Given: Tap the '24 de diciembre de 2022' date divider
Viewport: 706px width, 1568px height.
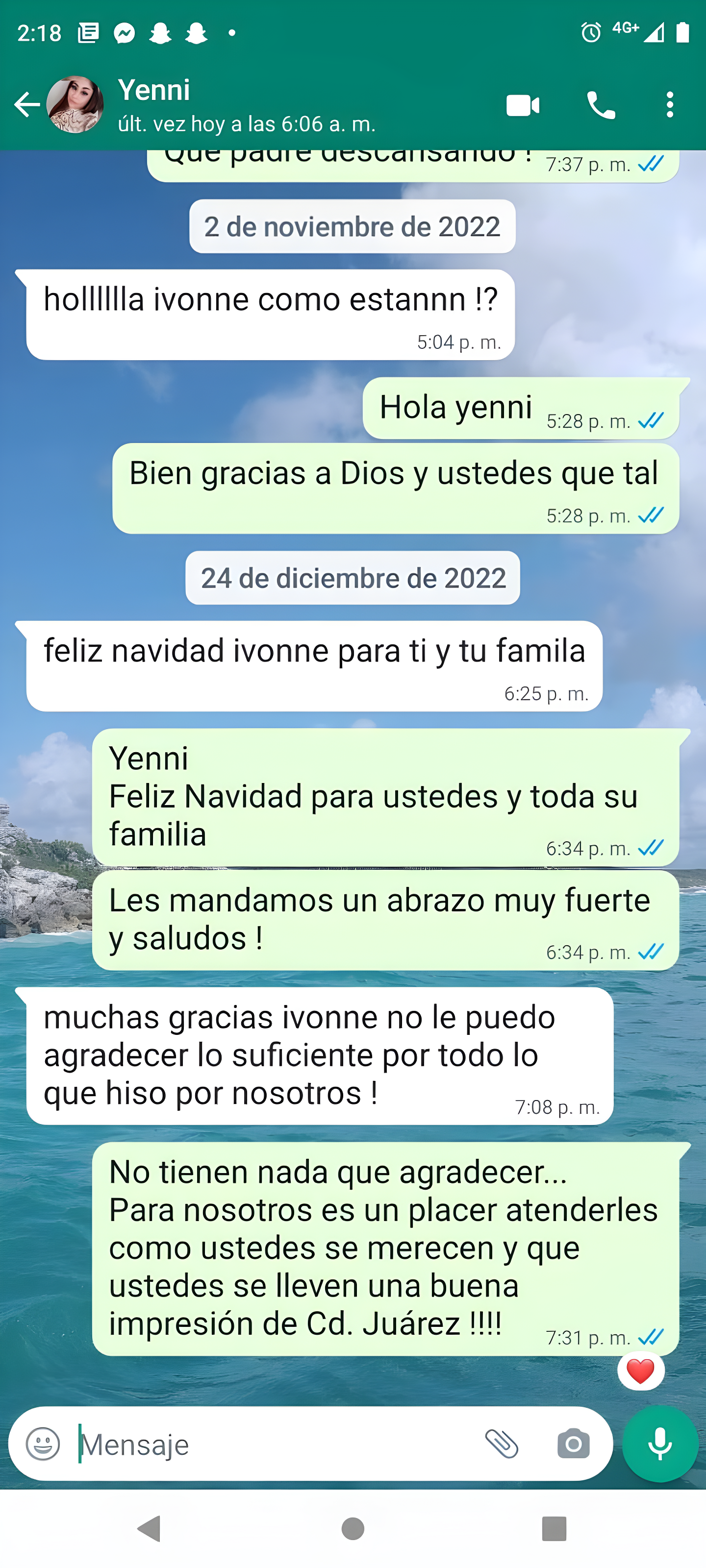Looking at the screenshot, I should coord(352,578).
